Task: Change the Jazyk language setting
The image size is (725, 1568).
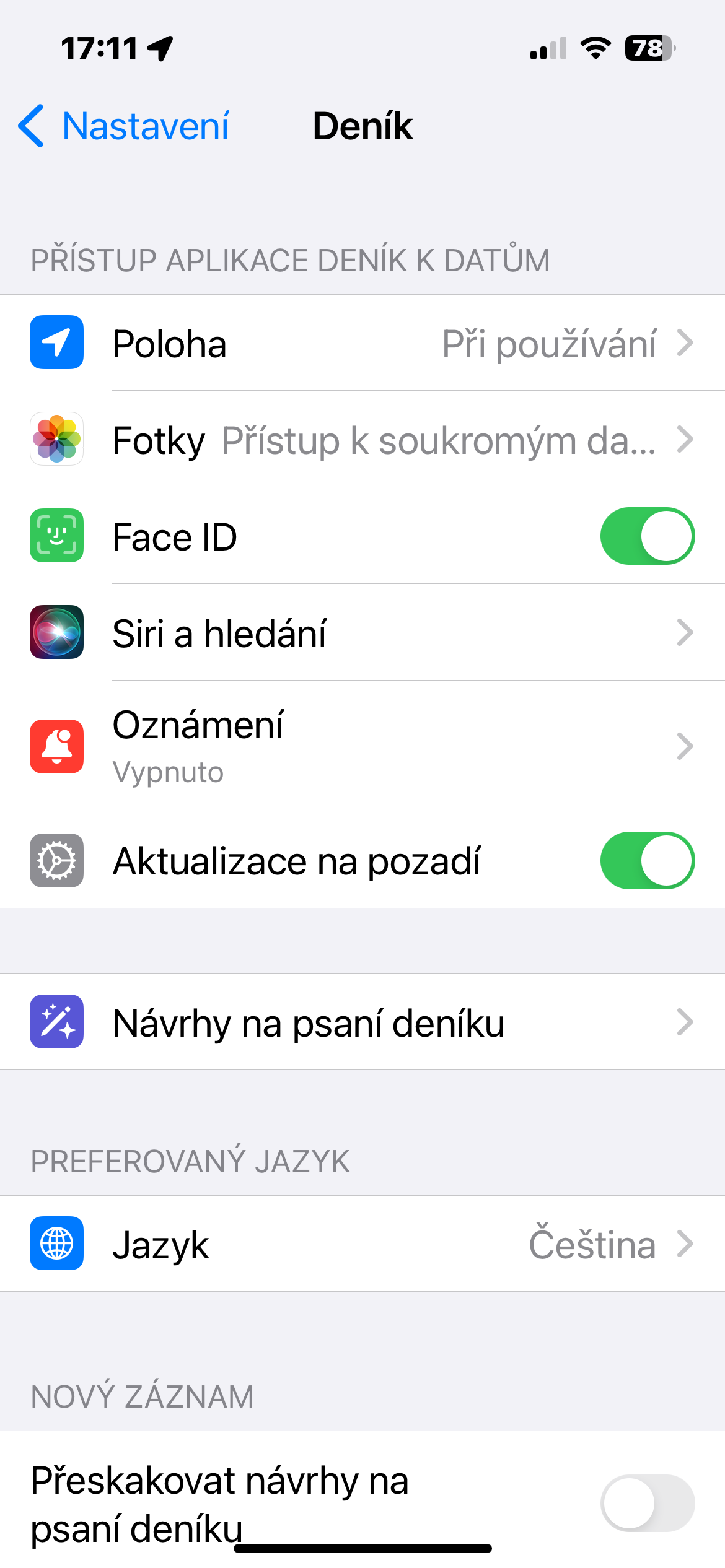Action: tap(362, 1244)
